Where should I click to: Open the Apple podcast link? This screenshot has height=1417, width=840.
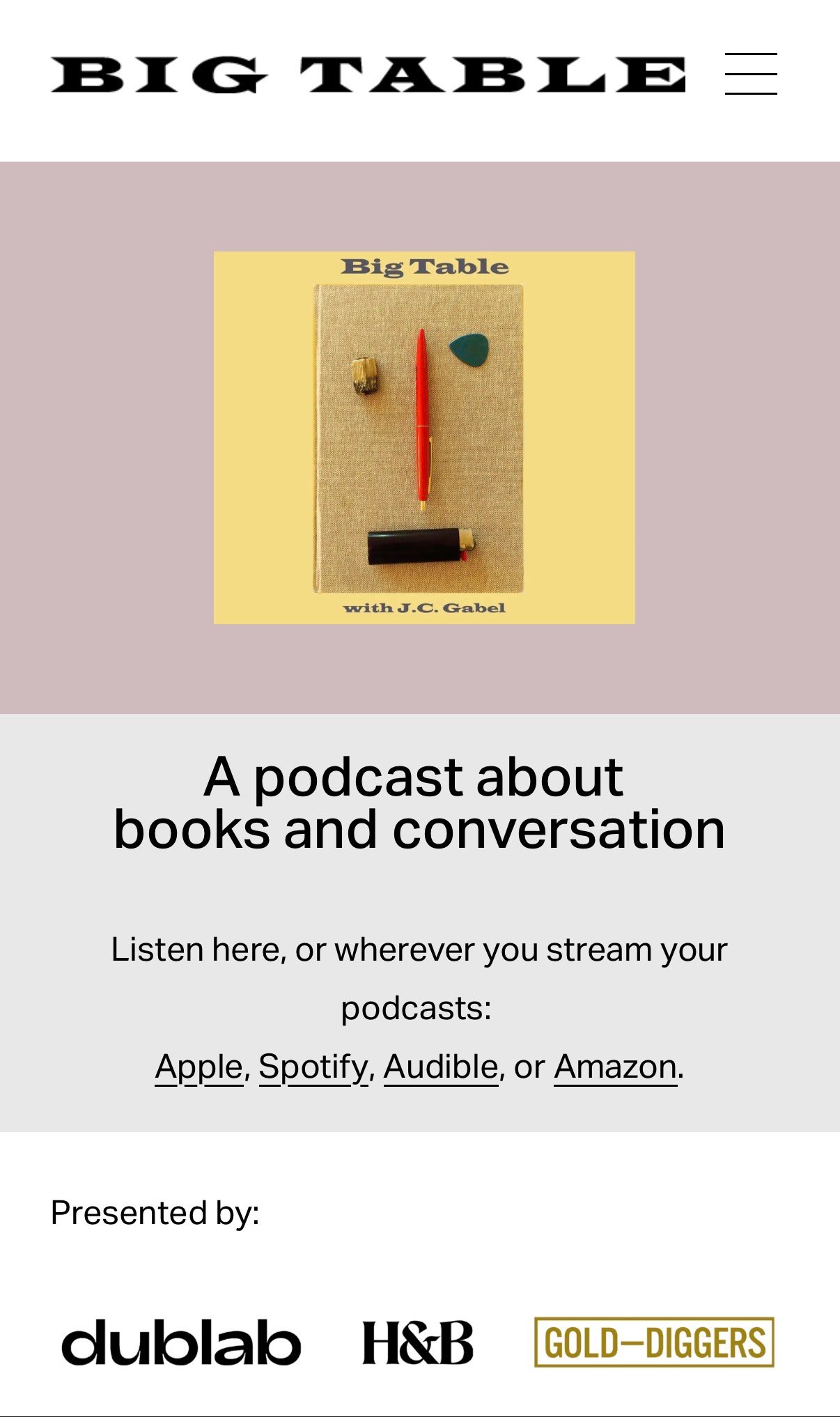pos(199,1067)
